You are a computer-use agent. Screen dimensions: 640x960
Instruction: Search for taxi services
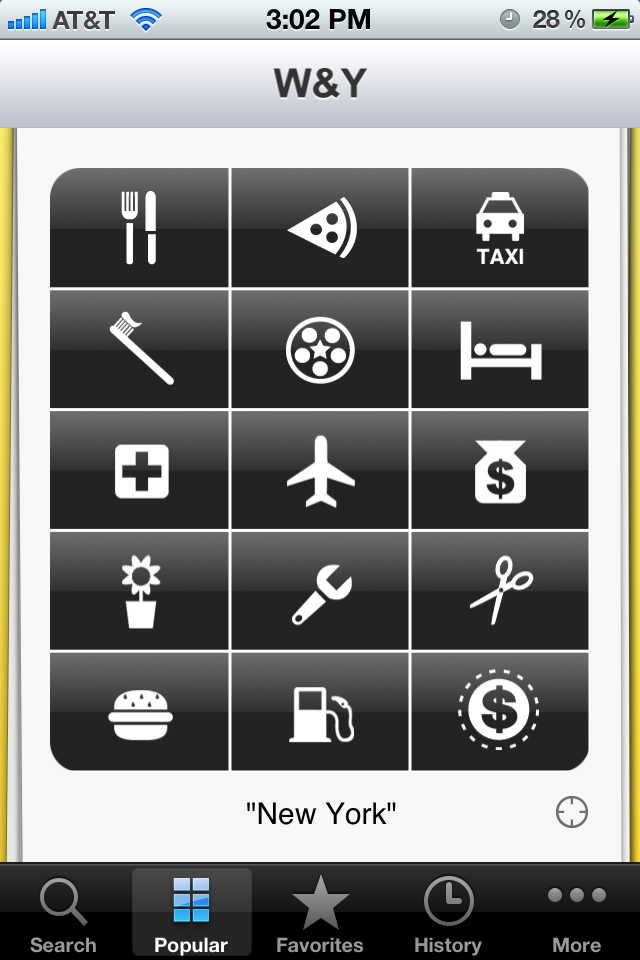coord(500,228)
